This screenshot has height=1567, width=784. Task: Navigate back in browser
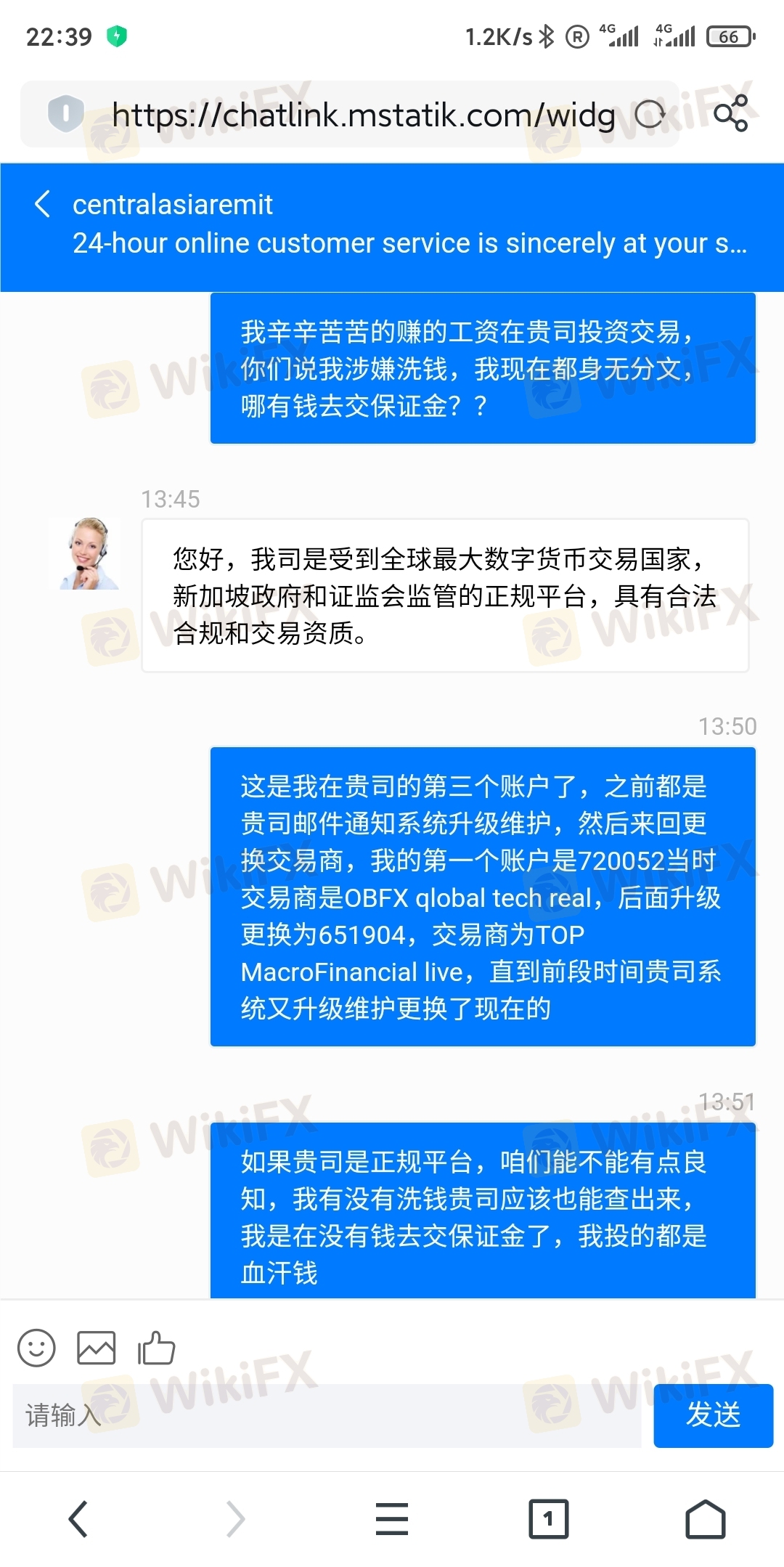click(x=78, y=1518)
